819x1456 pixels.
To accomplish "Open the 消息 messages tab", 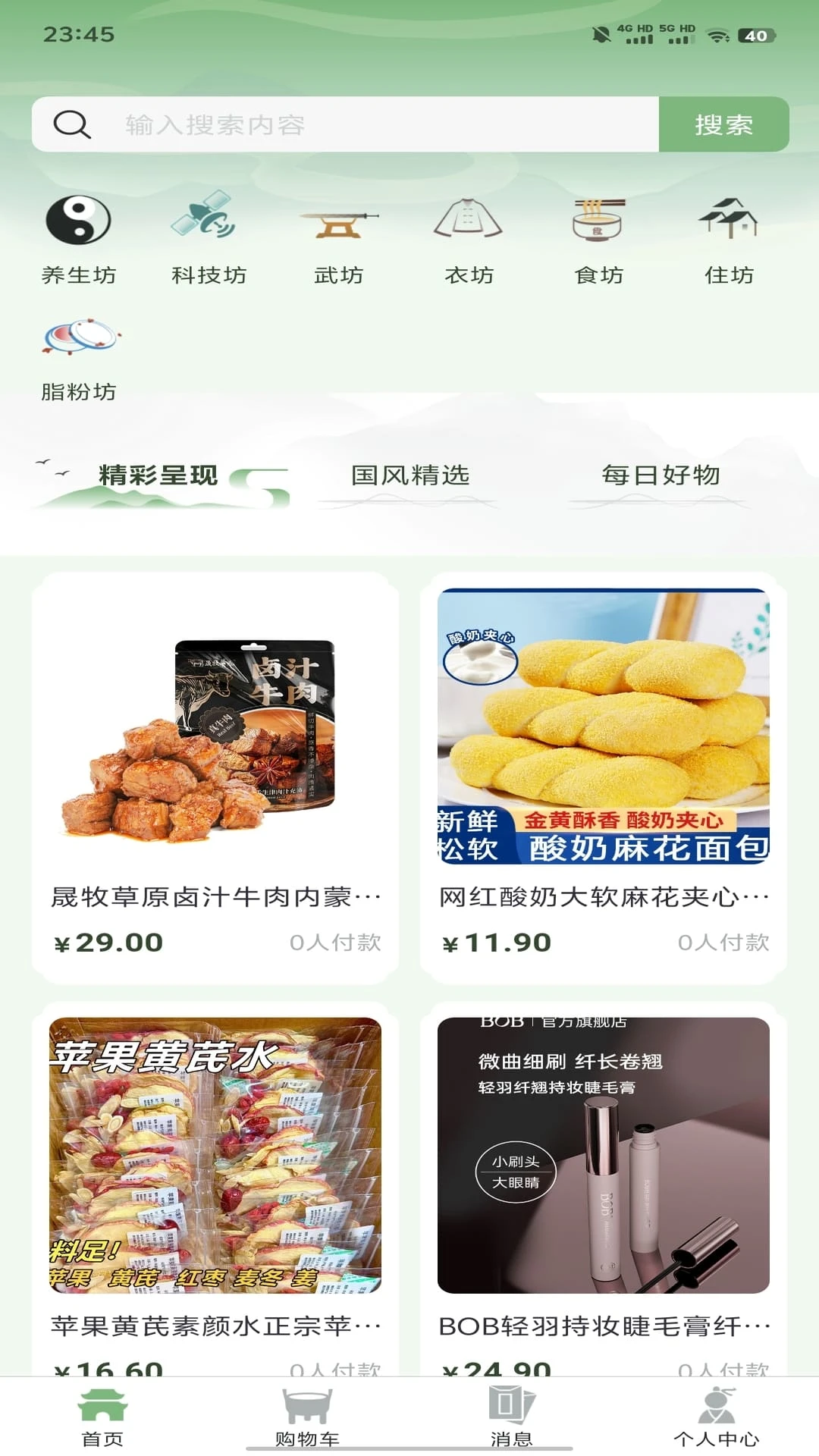I will click(512, 1418).
